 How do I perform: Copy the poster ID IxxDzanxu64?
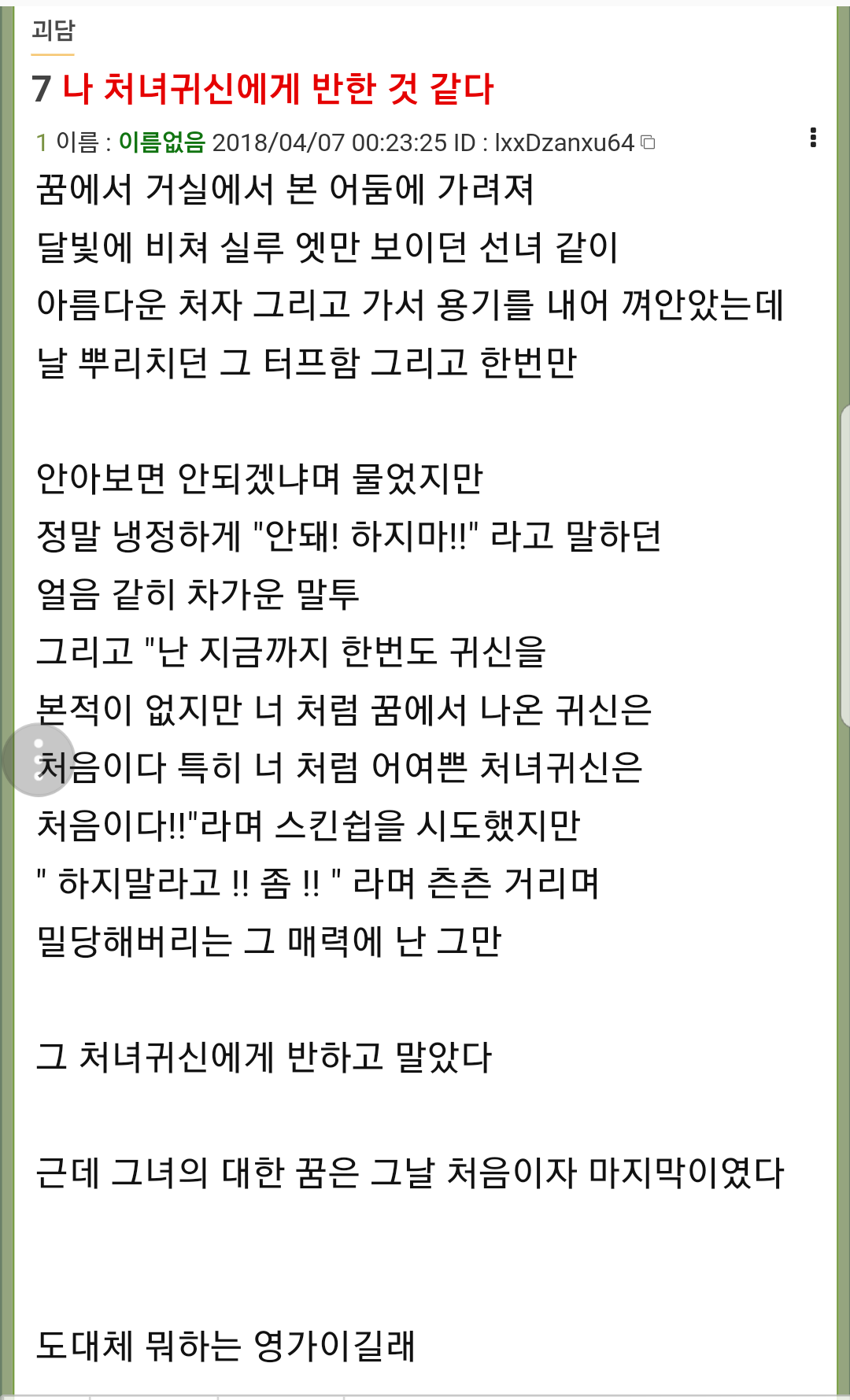[x=648, y=142]
